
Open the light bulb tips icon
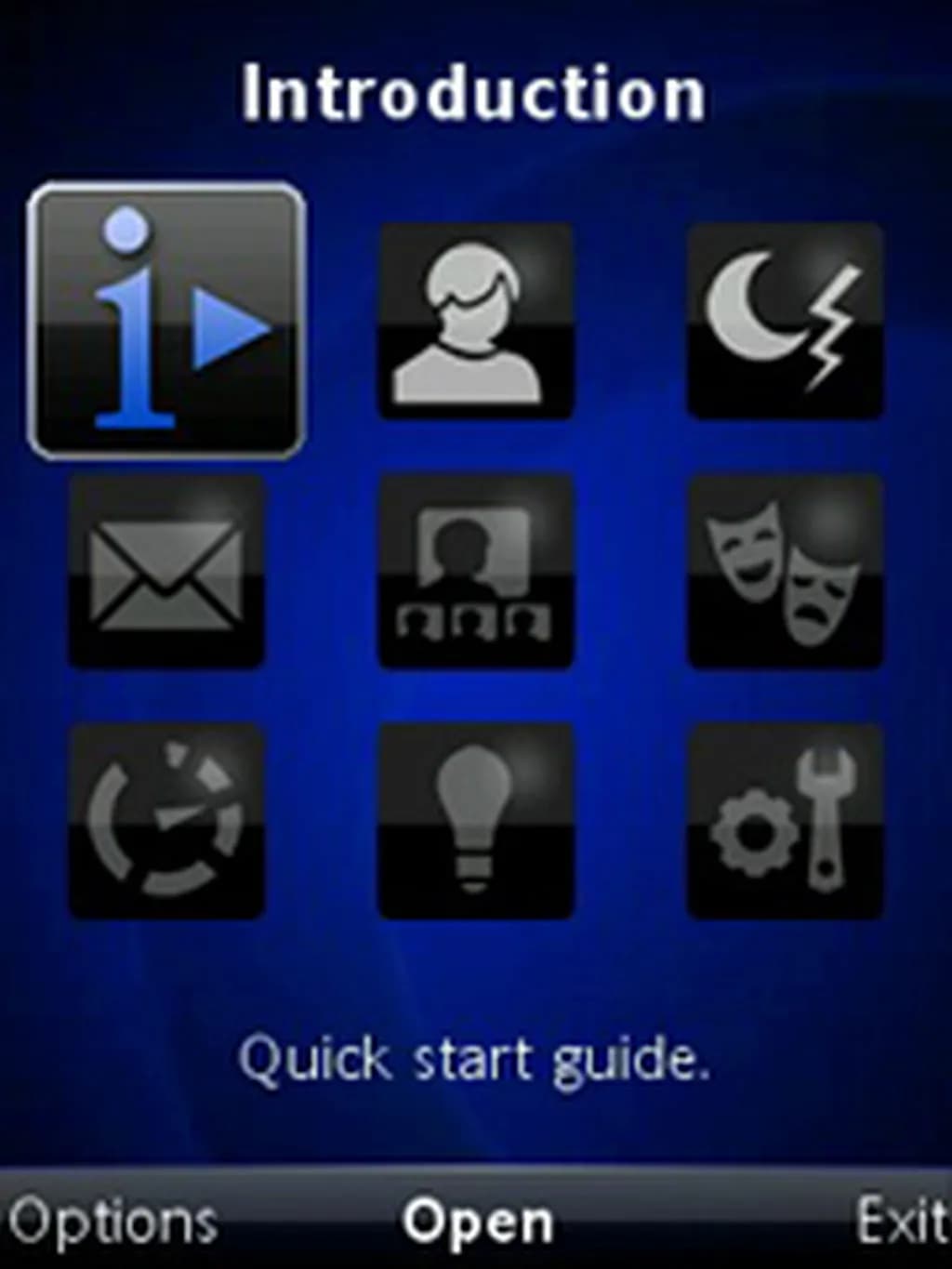point(475,821)
